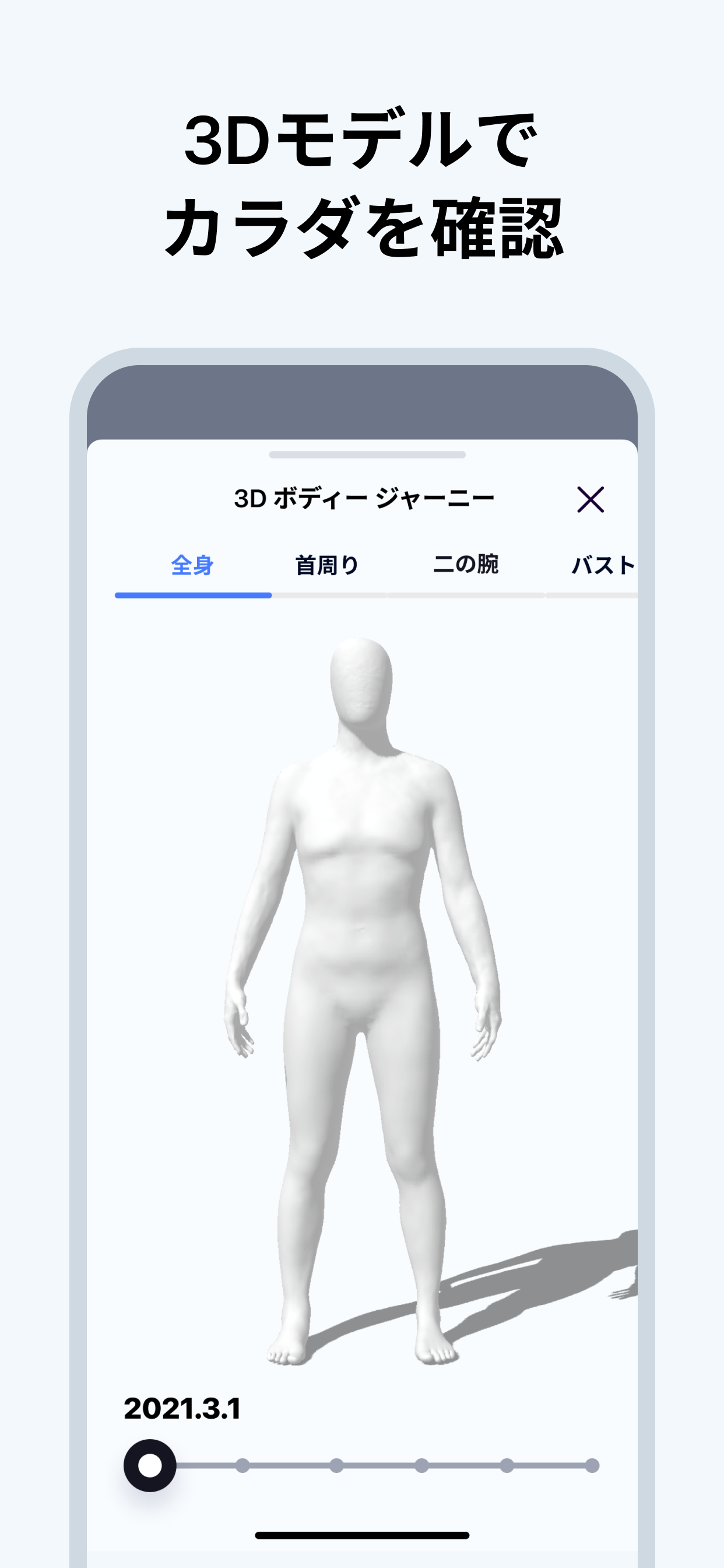Image resolution: width=724 pixels, height=1568 pixels.
Task: Select the 全身 tab
Action: tap(192, 564)
